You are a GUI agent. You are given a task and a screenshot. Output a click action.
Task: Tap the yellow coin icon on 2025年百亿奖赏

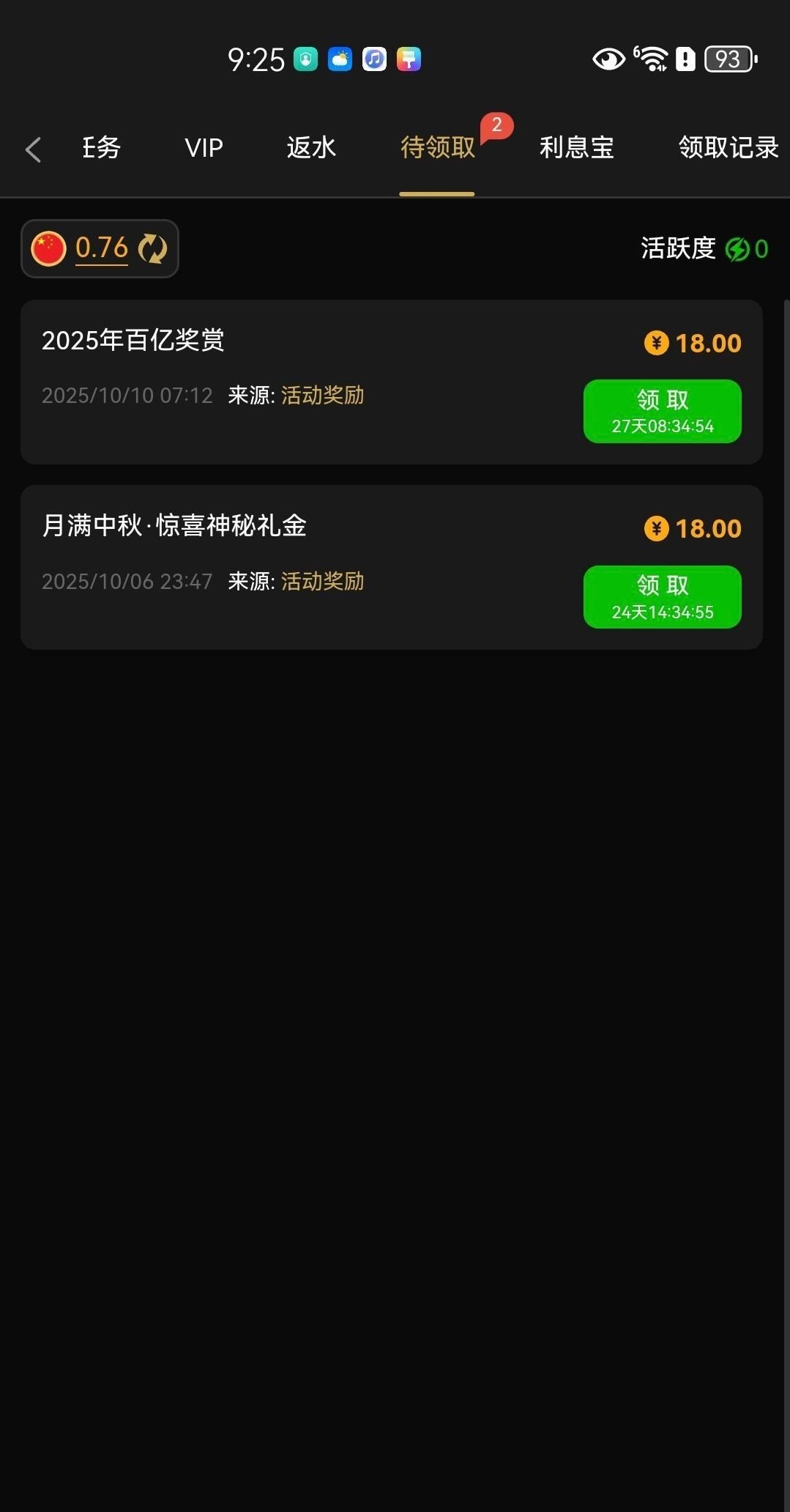coord(657,342)
